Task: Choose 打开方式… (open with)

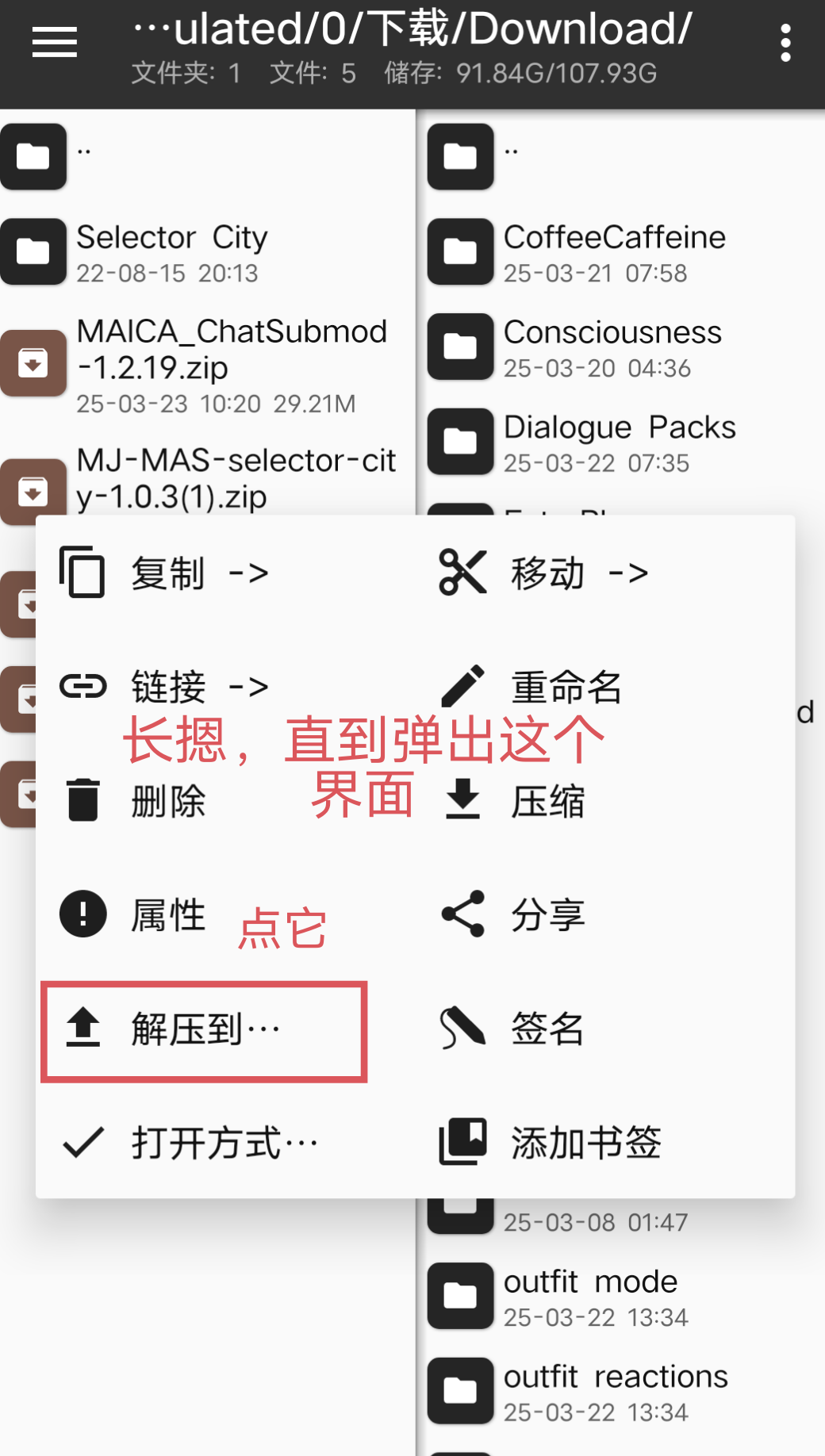Action: [x=226, y=1144]
